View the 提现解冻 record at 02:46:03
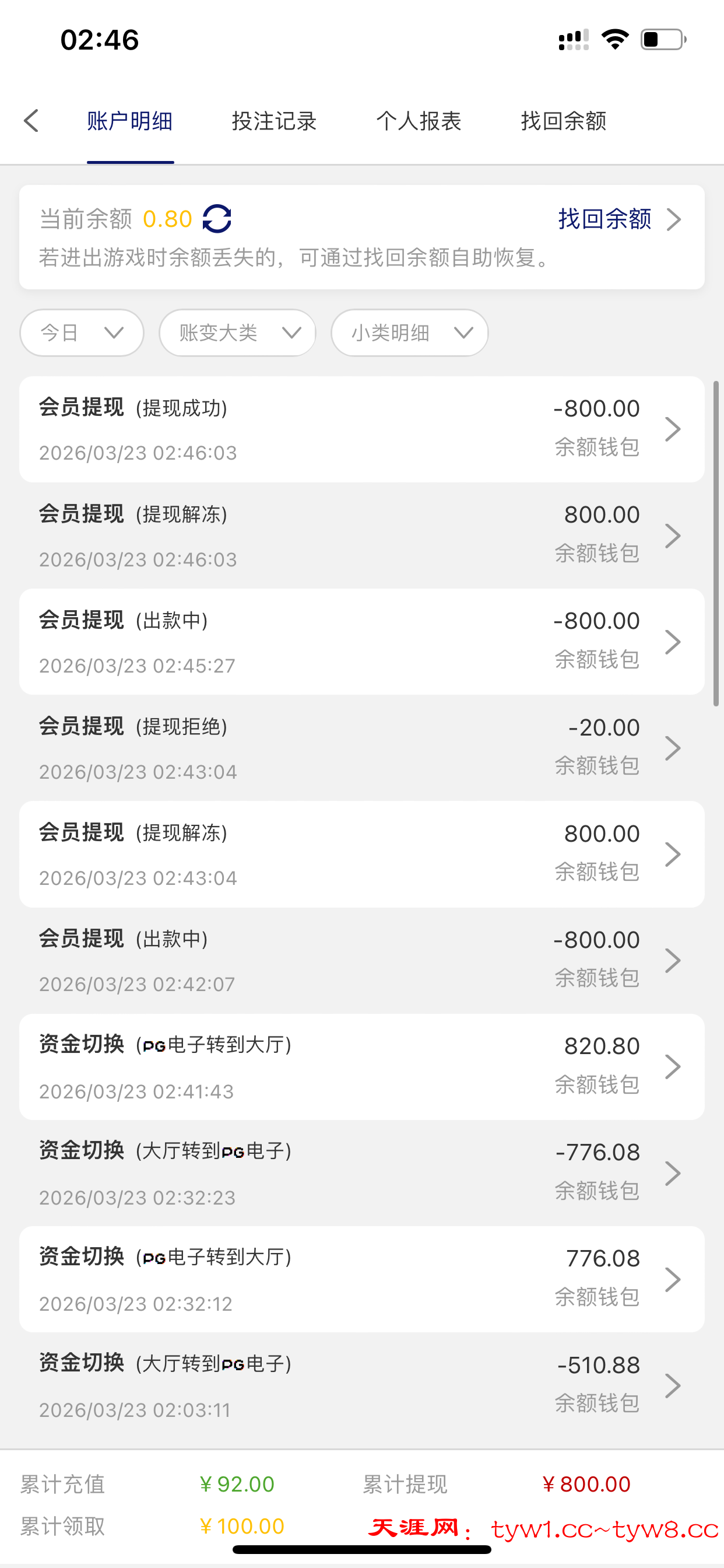The height and width of the screenshot is (1568, 724). (x=361, y=535)
